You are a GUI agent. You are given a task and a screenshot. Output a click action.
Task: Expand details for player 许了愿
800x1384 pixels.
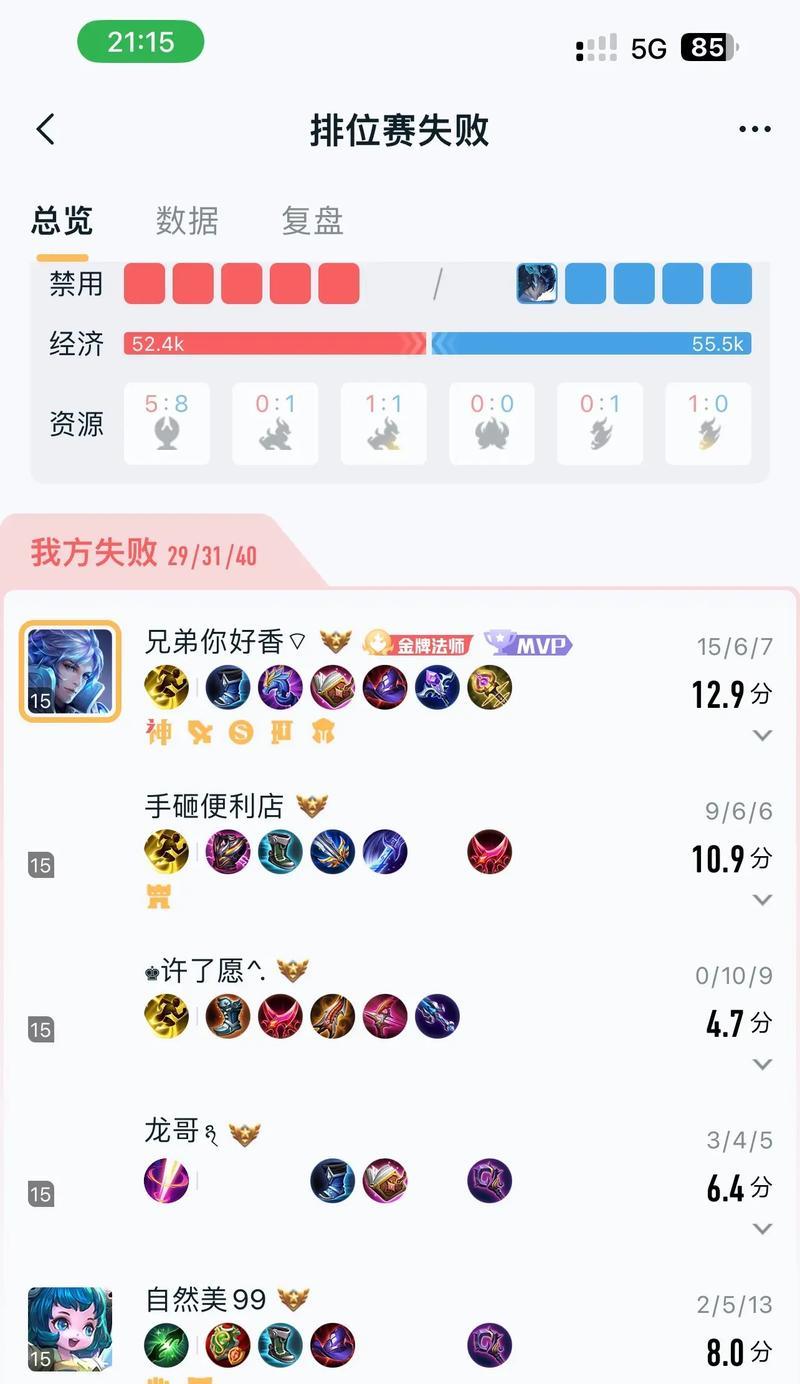762,1064
